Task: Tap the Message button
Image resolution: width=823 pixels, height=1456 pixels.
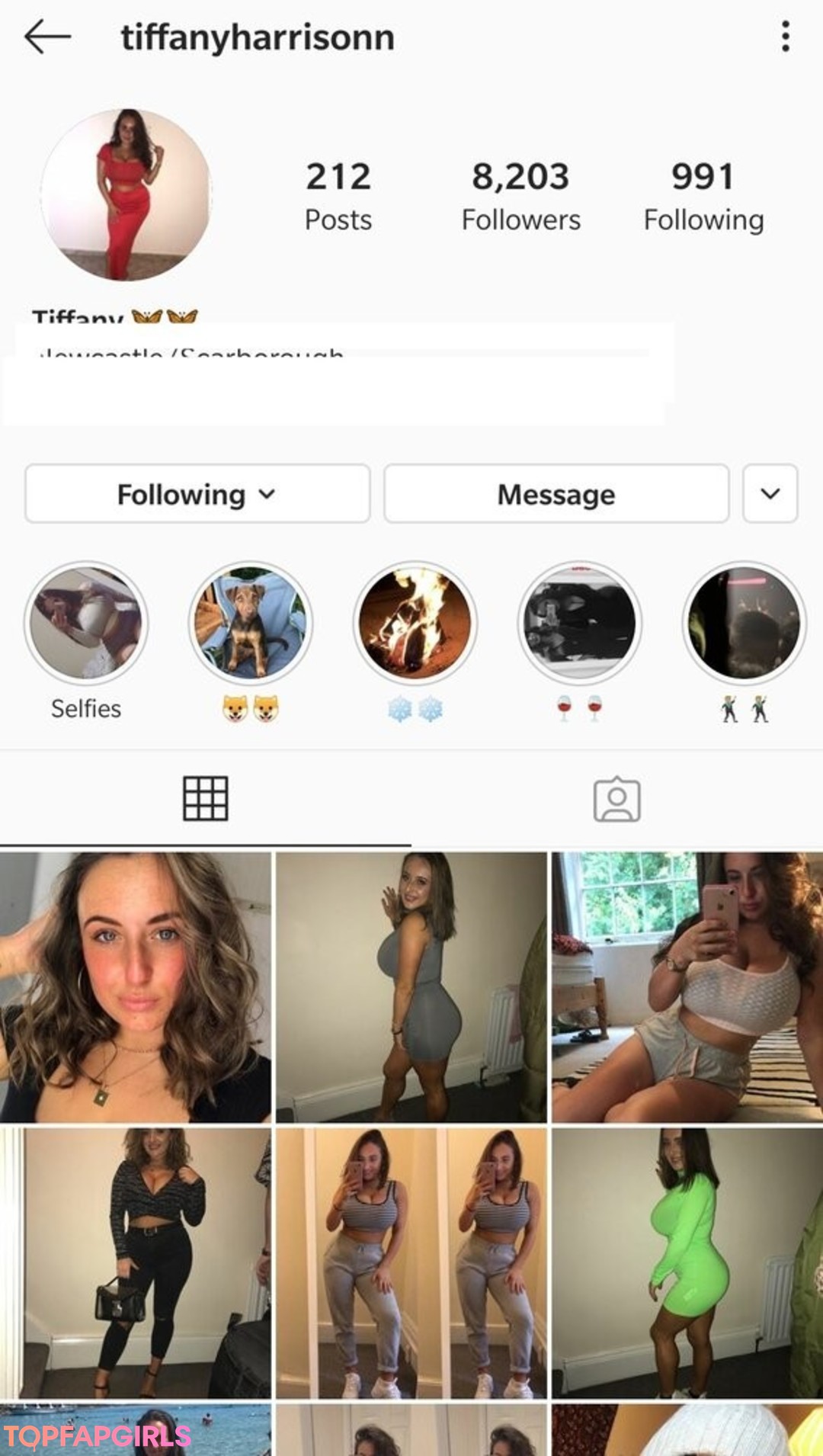Action: pyautogui.click(x=556, y=494)
